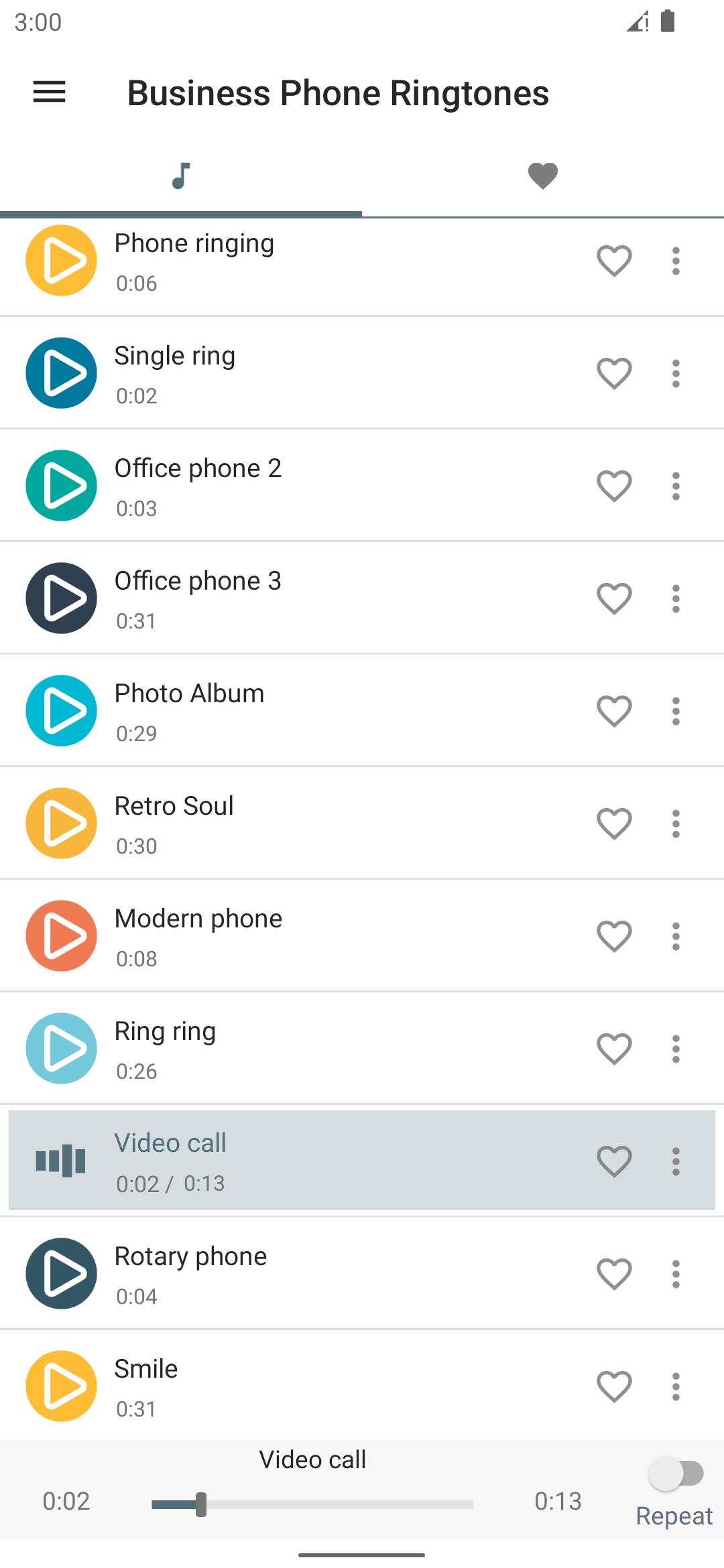
Task: Tap the Video call playback seek bar
Action: pyautogui.click(x=312, y=1504)
